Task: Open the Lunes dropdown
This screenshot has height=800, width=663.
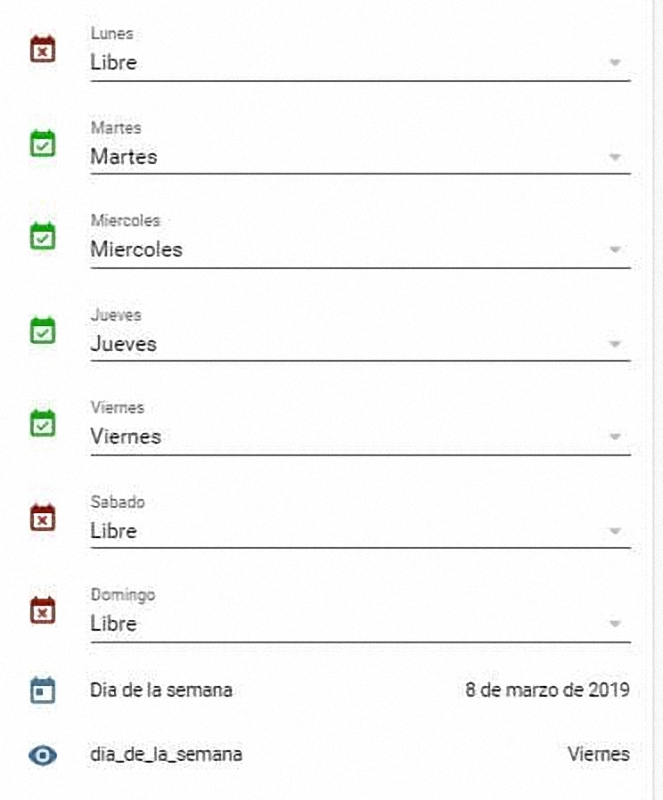Action: 360,63
